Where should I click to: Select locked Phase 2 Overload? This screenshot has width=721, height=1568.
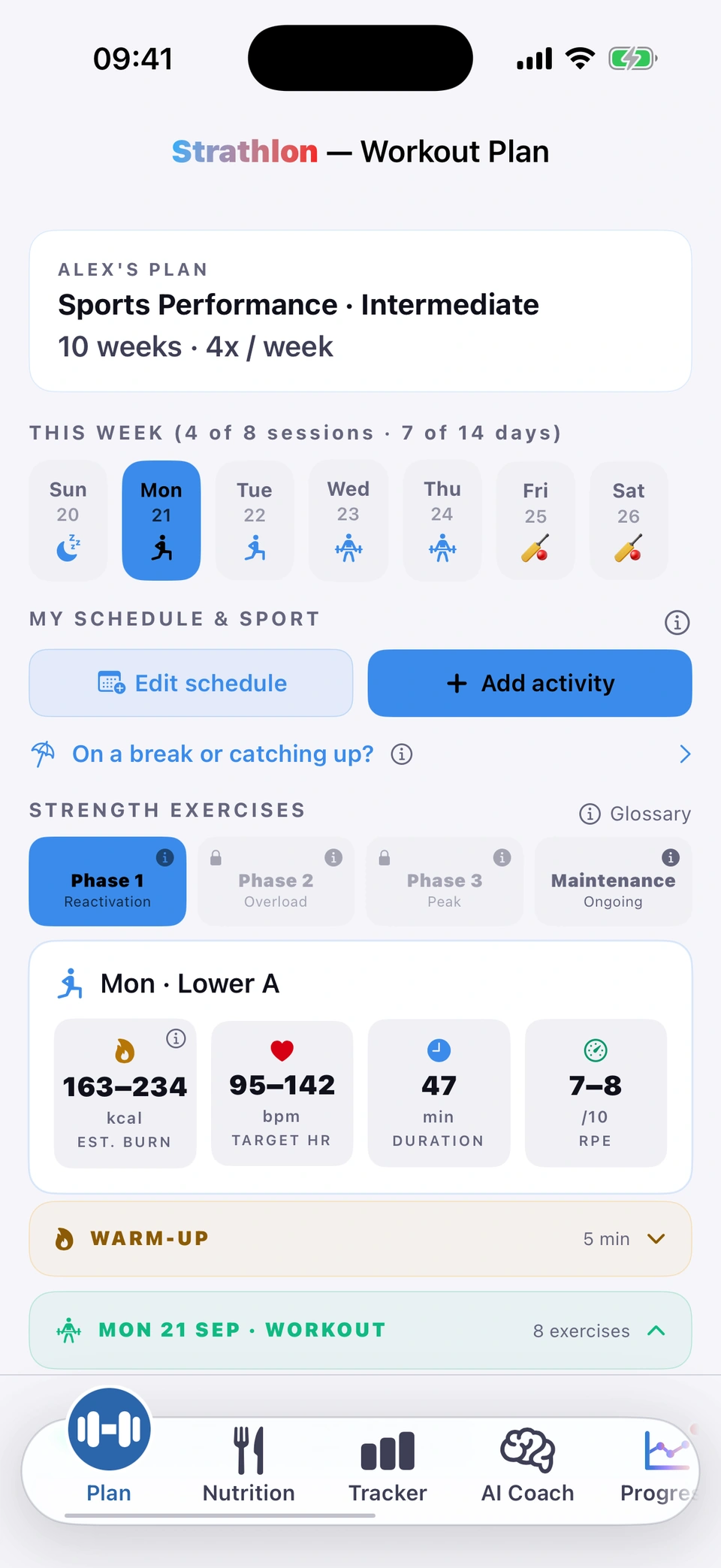(x=276, y=881)
